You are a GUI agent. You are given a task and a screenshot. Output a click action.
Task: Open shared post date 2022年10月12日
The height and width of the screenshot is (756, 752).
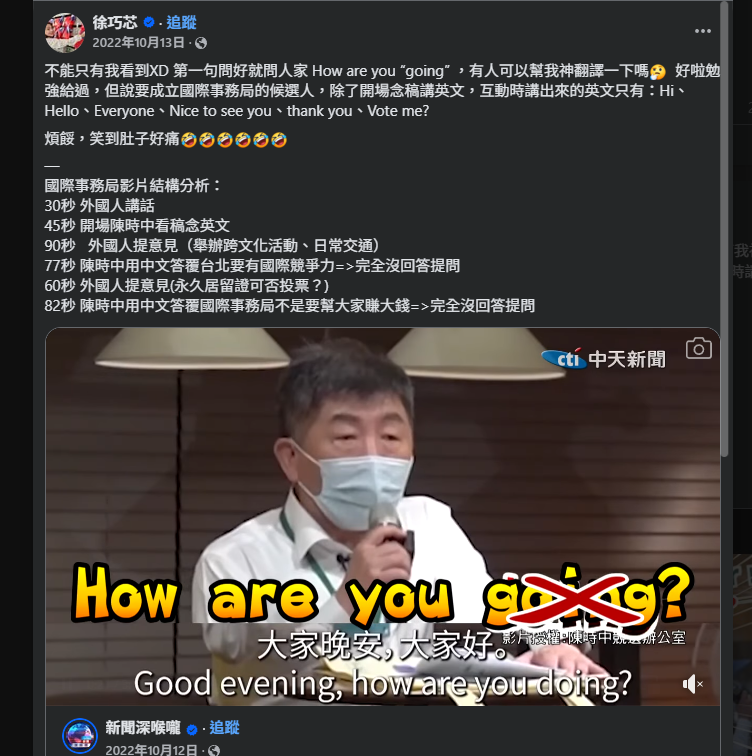152,749
